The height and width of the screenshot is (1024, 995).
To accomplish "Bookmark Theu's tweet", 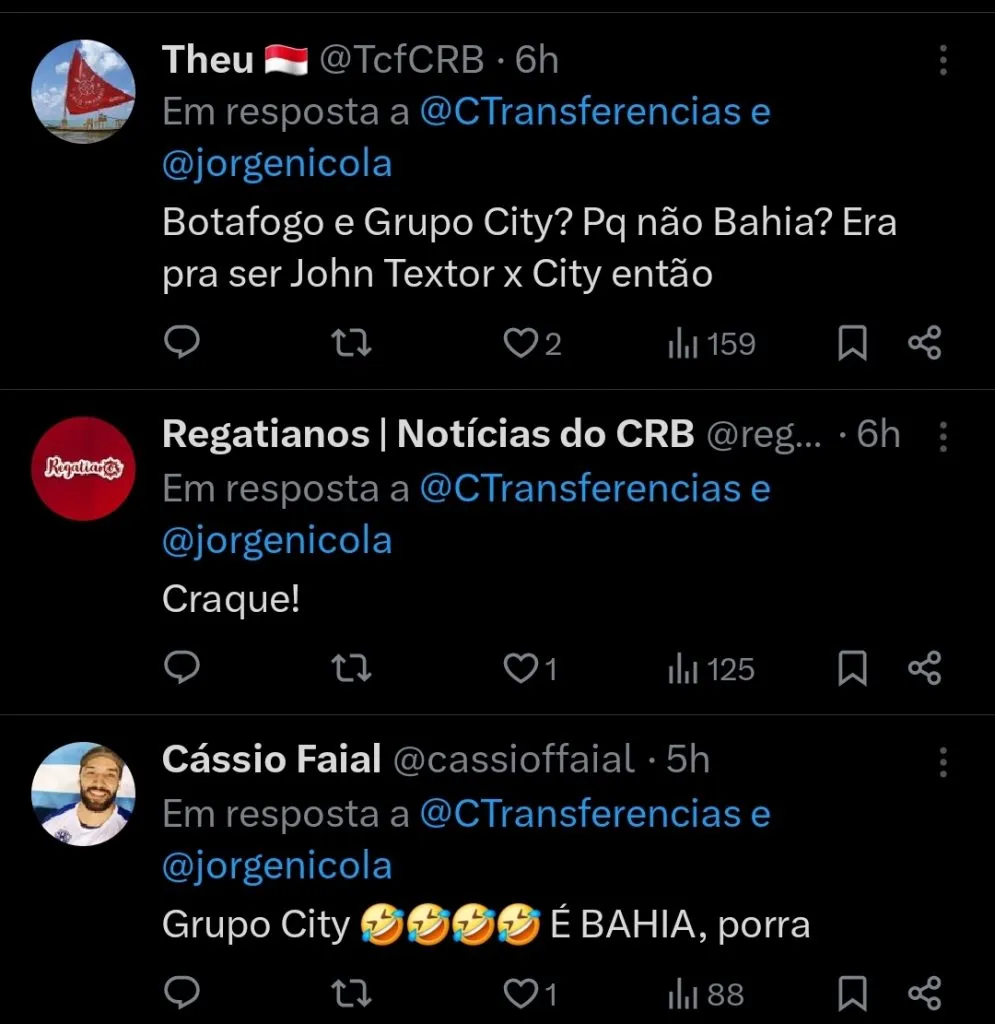I will click(x=852, y=343).
